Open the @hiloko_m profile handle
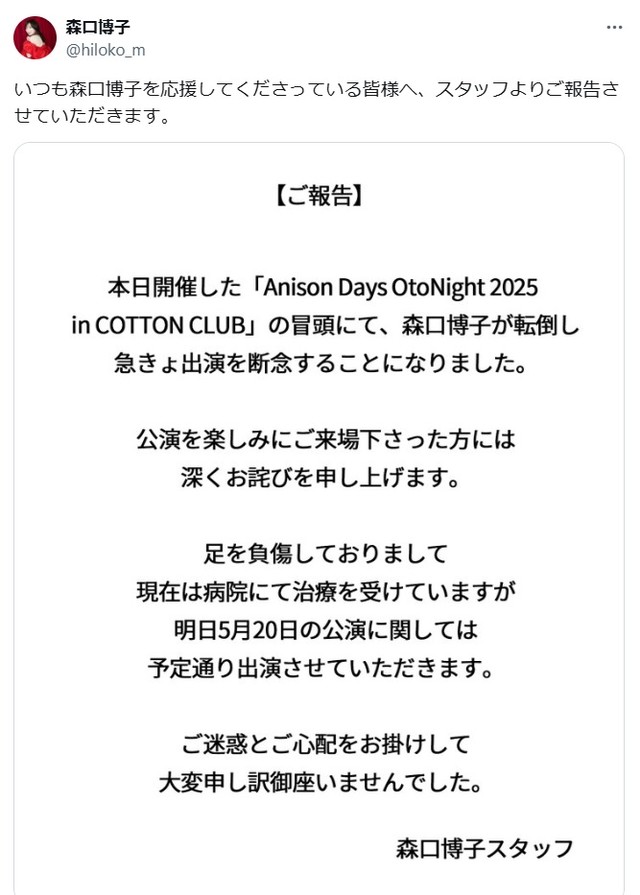The image size is (640, 895). coord(105,48)
